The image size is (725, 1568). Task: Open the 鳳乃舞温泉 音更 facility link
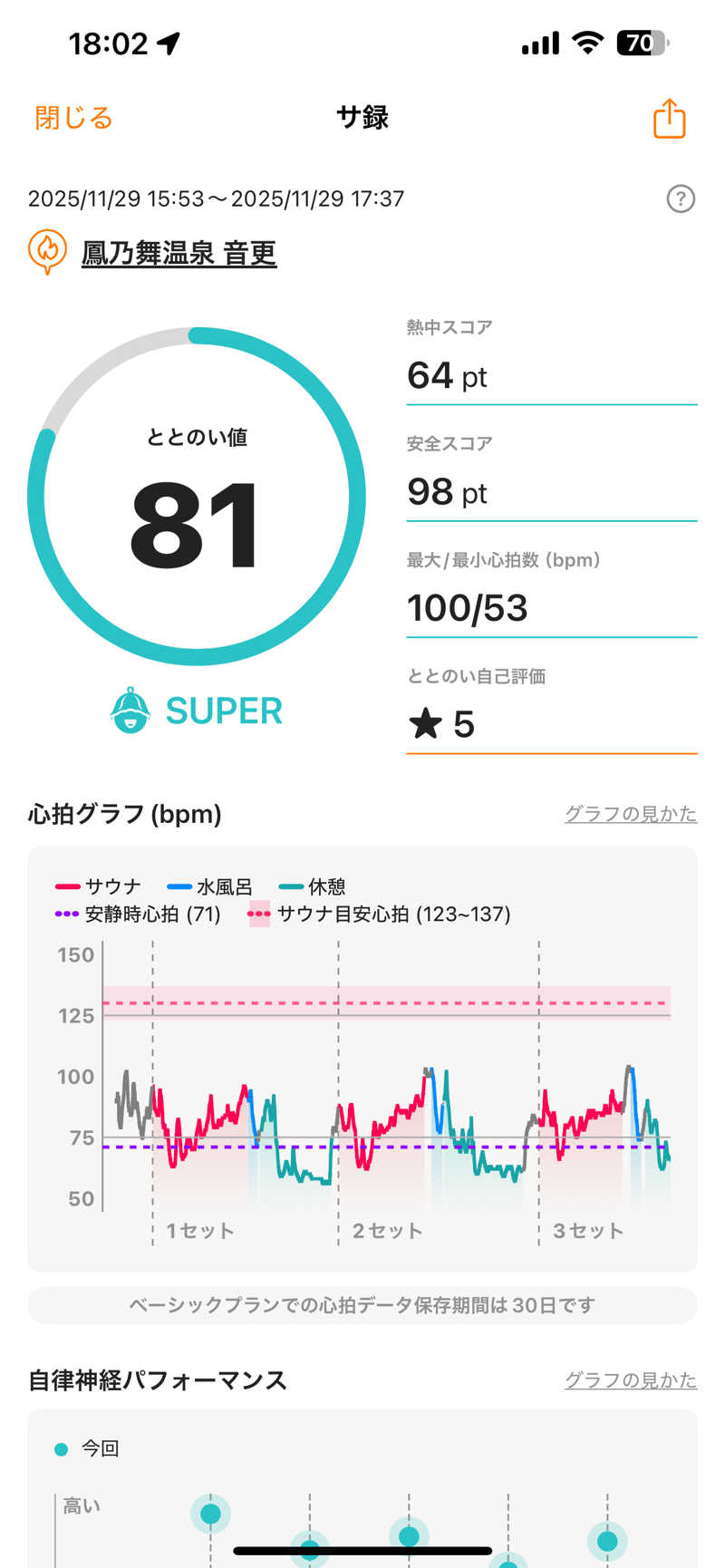coord(179,253)
